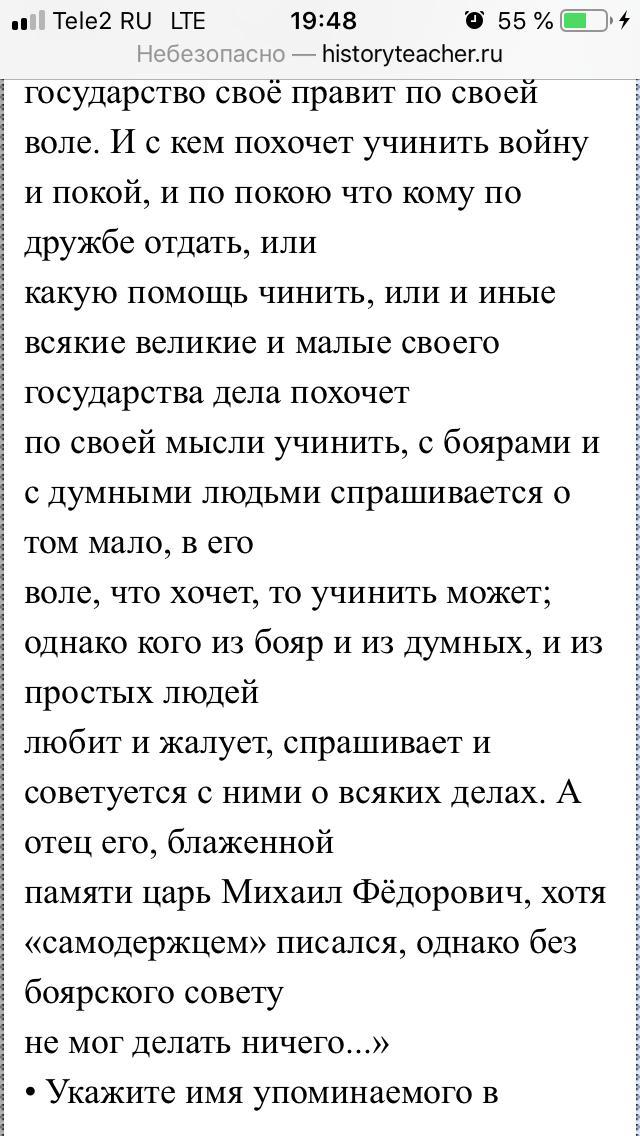Tap the historyteacher.ru address bar

[320, 54]
